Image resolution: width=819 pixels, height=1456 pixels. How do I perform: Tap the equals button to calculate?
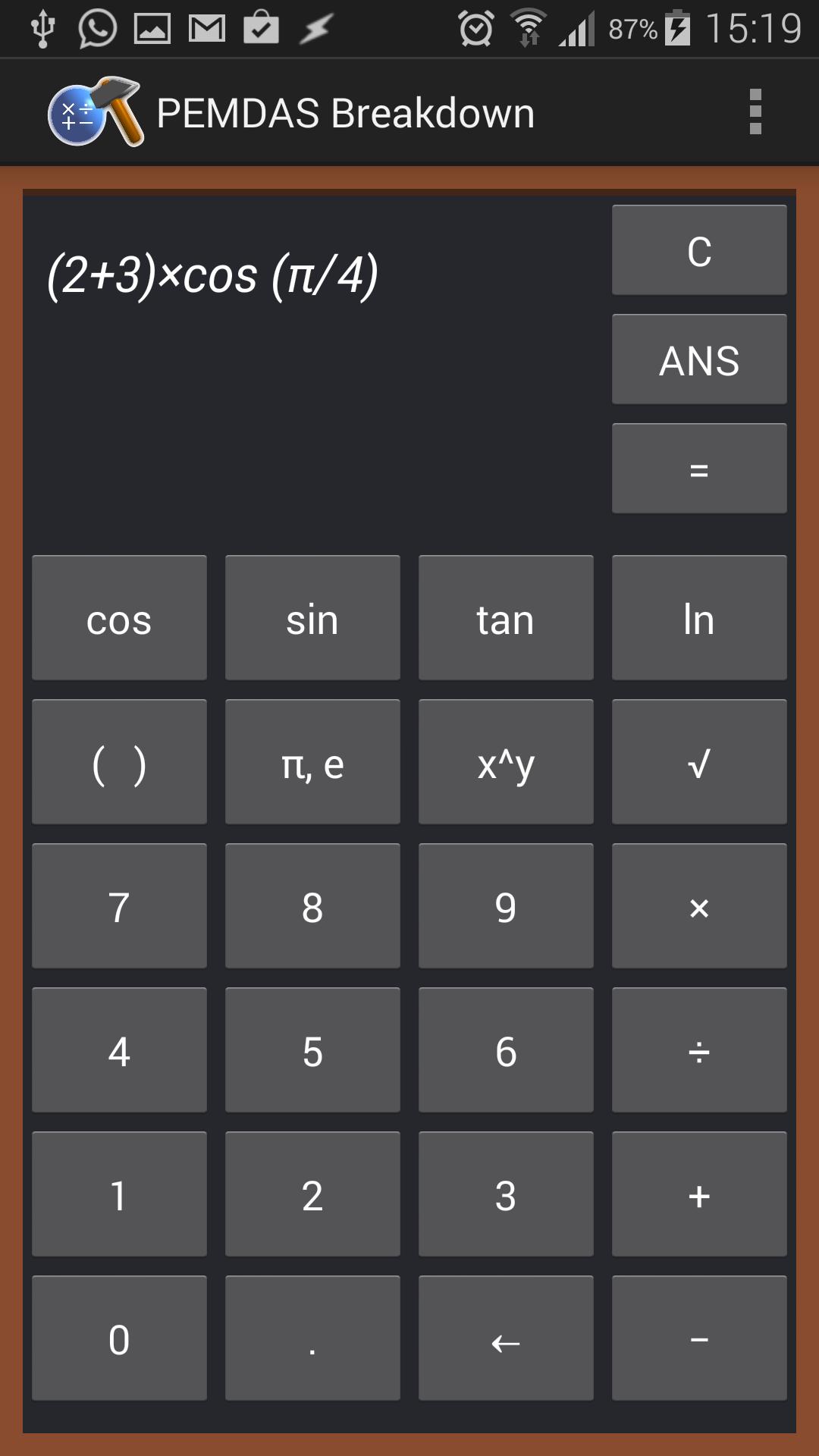pyautogui.click(x=698, y=469)
